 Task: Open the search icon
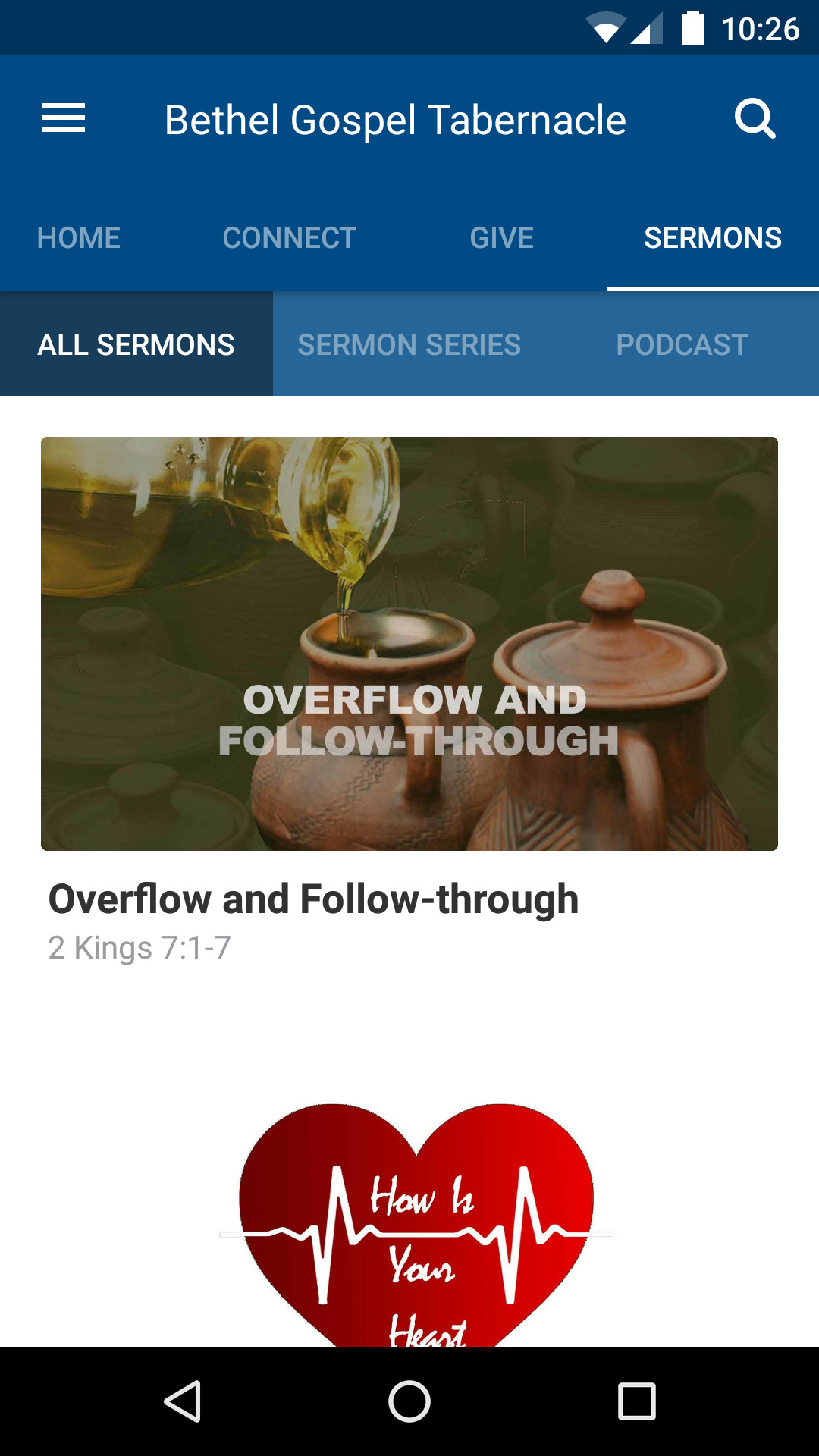(755, 118)
